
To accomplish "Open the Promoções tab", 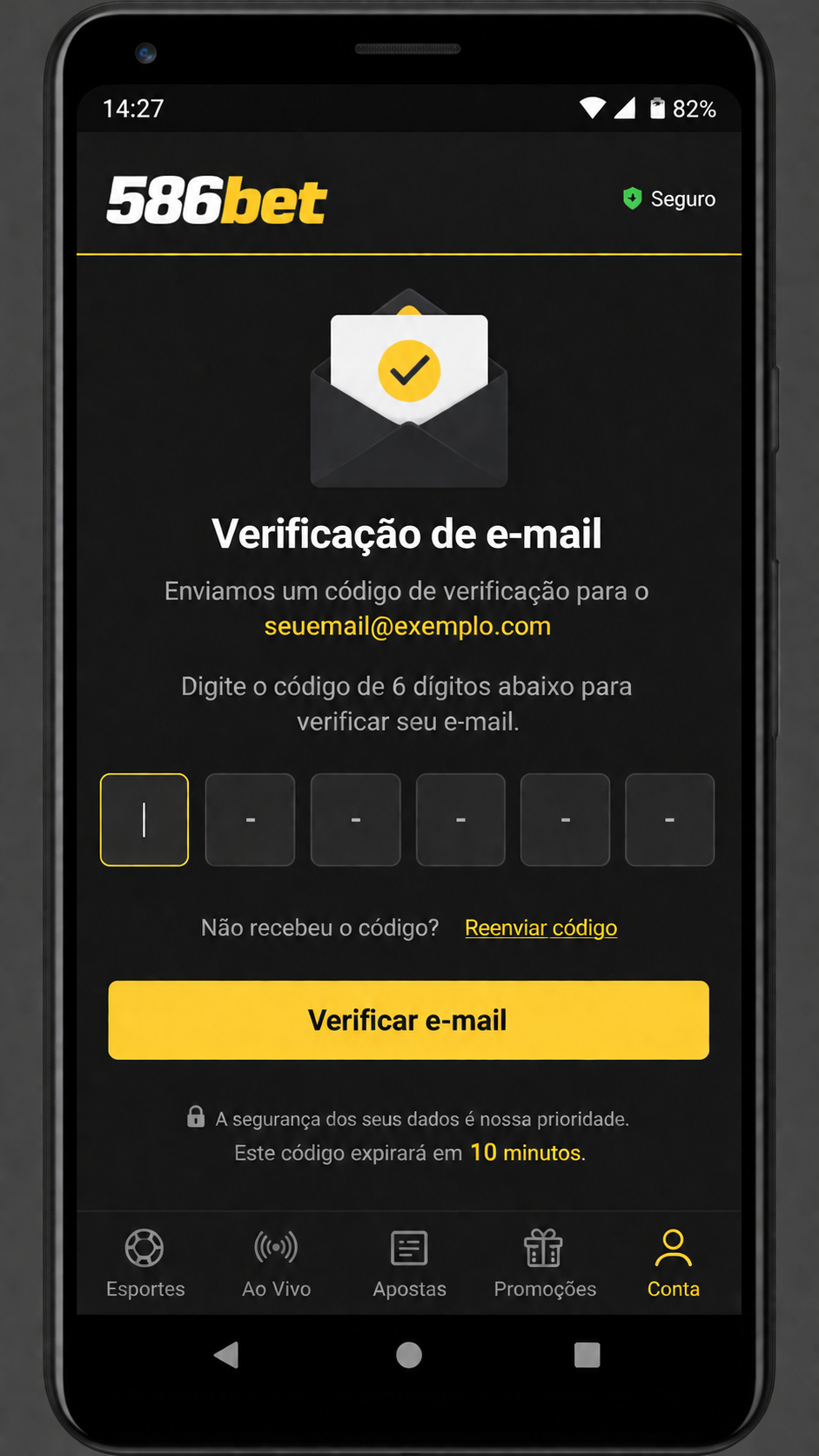I will (x=545, y=1264).
